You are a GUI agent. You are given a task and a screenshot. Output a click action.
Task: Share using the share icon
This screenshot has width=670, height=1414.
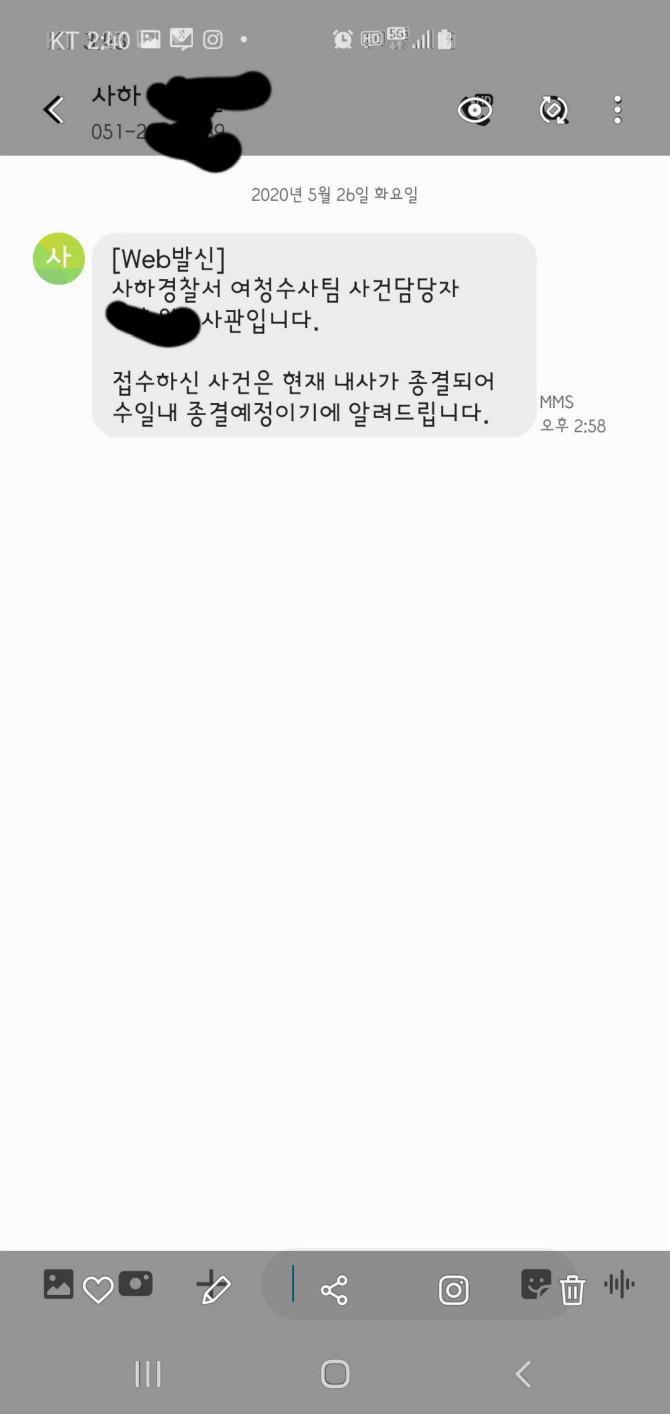(x=334, y=1290)
